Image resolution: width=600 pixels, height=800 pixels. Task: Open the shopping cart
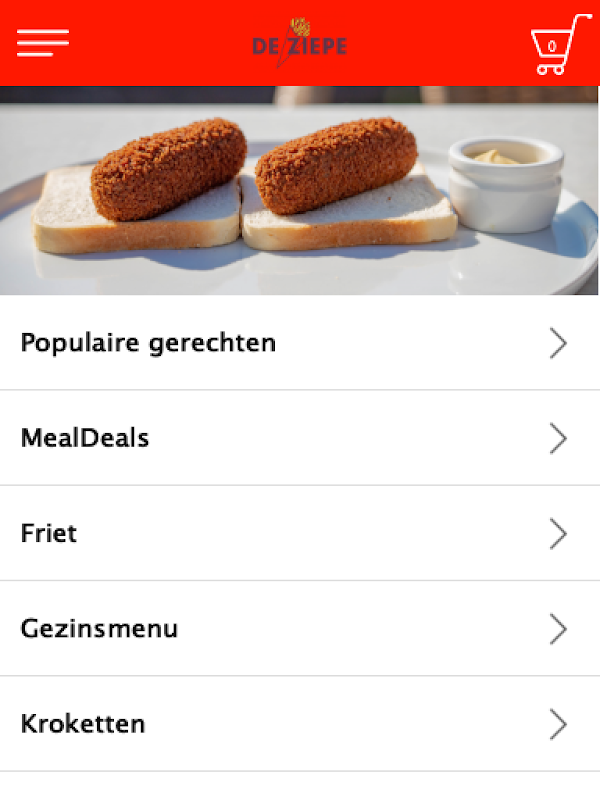561,44
